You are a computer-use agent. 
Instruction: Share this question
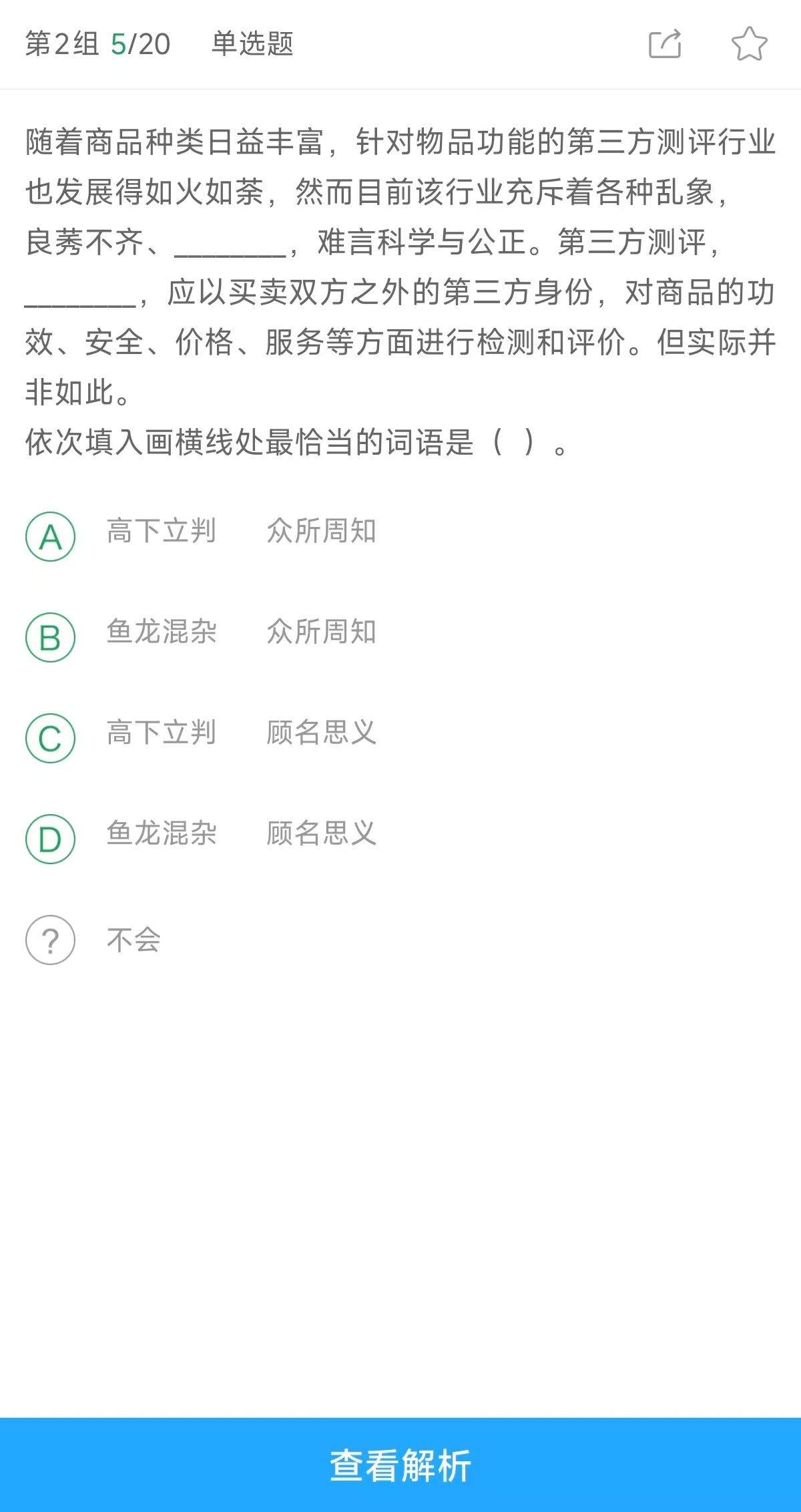click(665, 44)
